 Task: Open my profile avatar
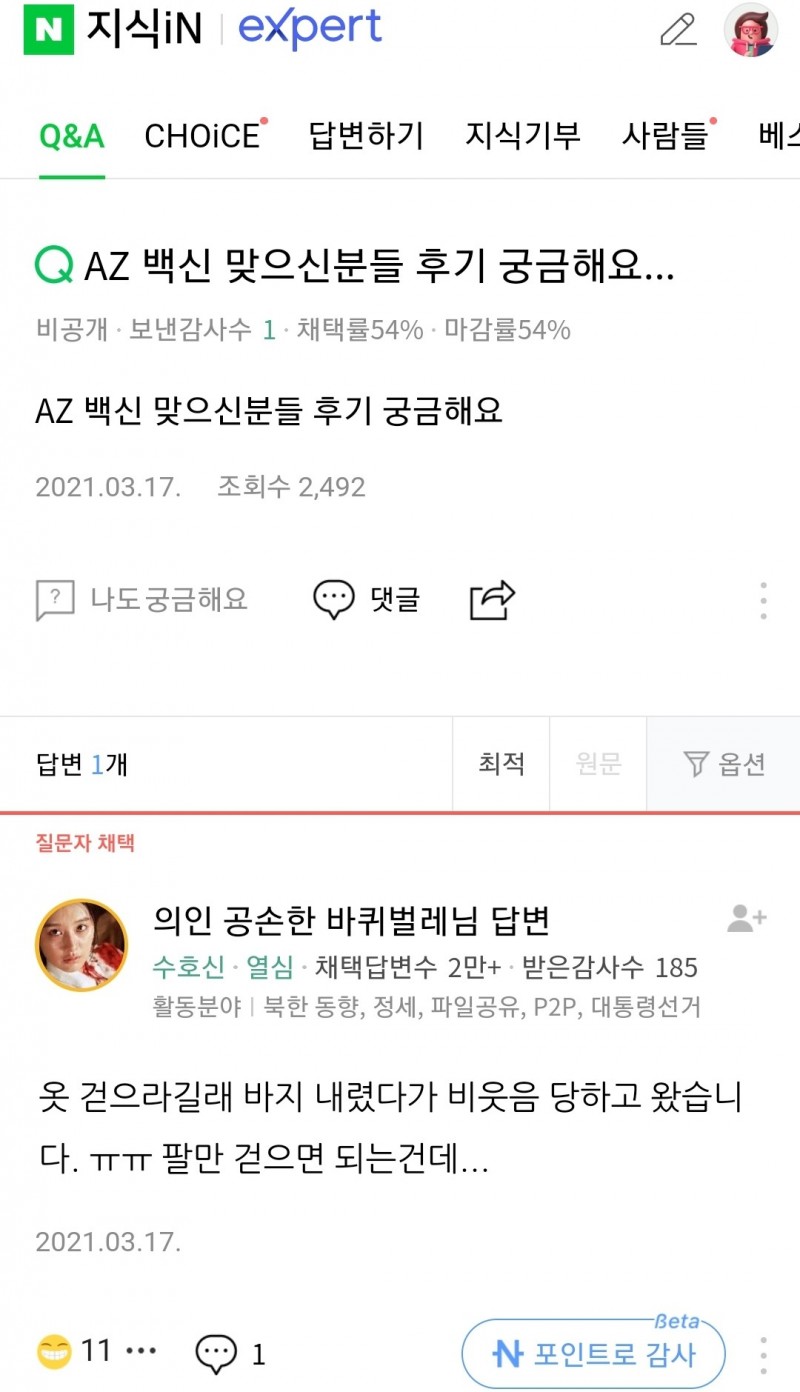tap(750, 30)
